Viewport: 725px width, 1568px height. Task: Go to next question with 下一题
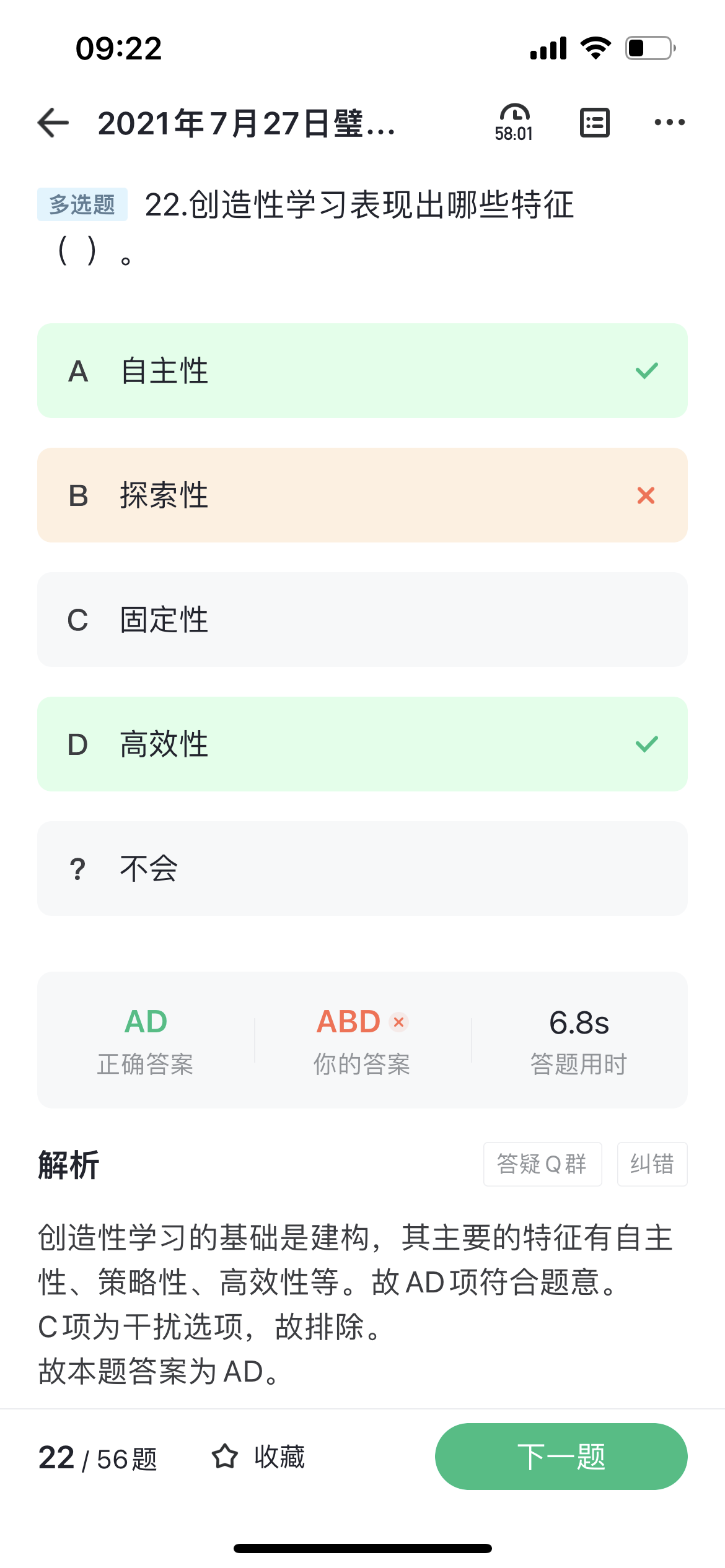[561, 1456]
